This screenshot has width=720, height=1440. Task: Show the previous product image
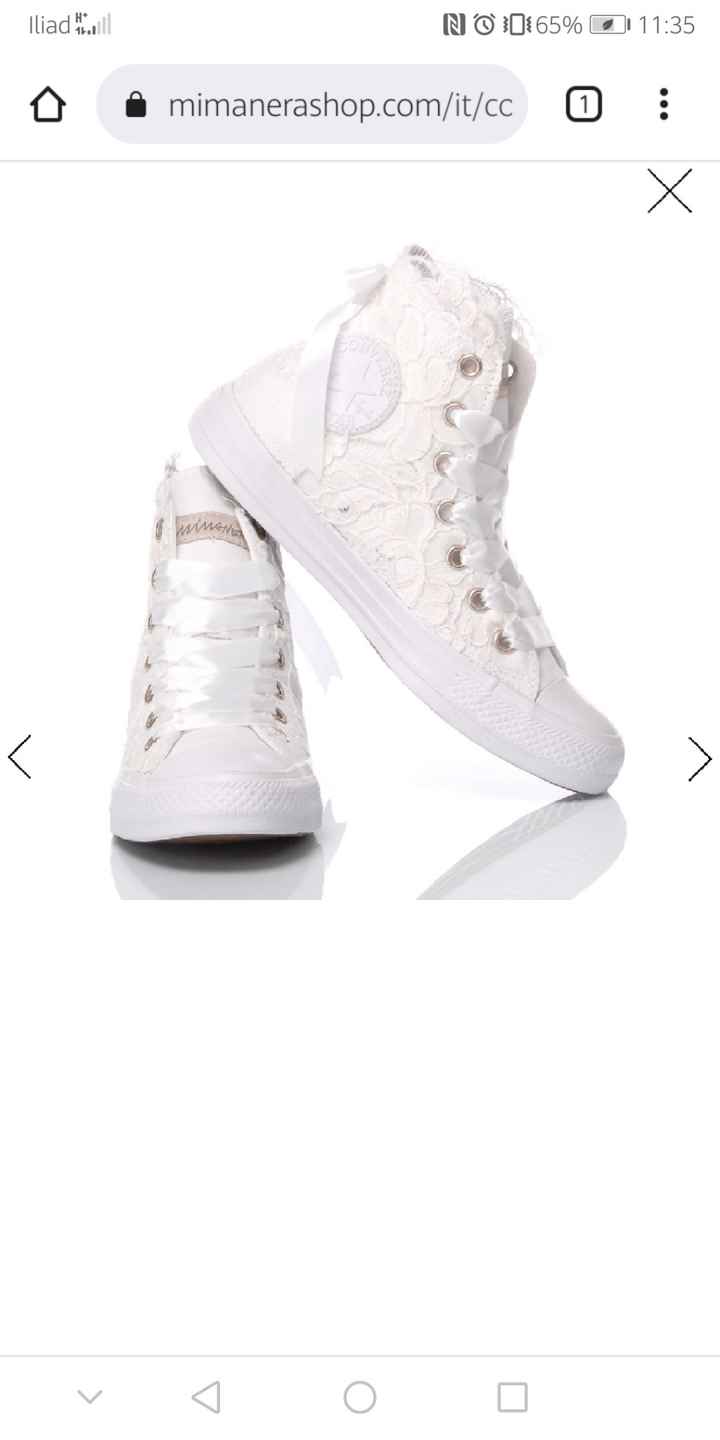[21, 757]
